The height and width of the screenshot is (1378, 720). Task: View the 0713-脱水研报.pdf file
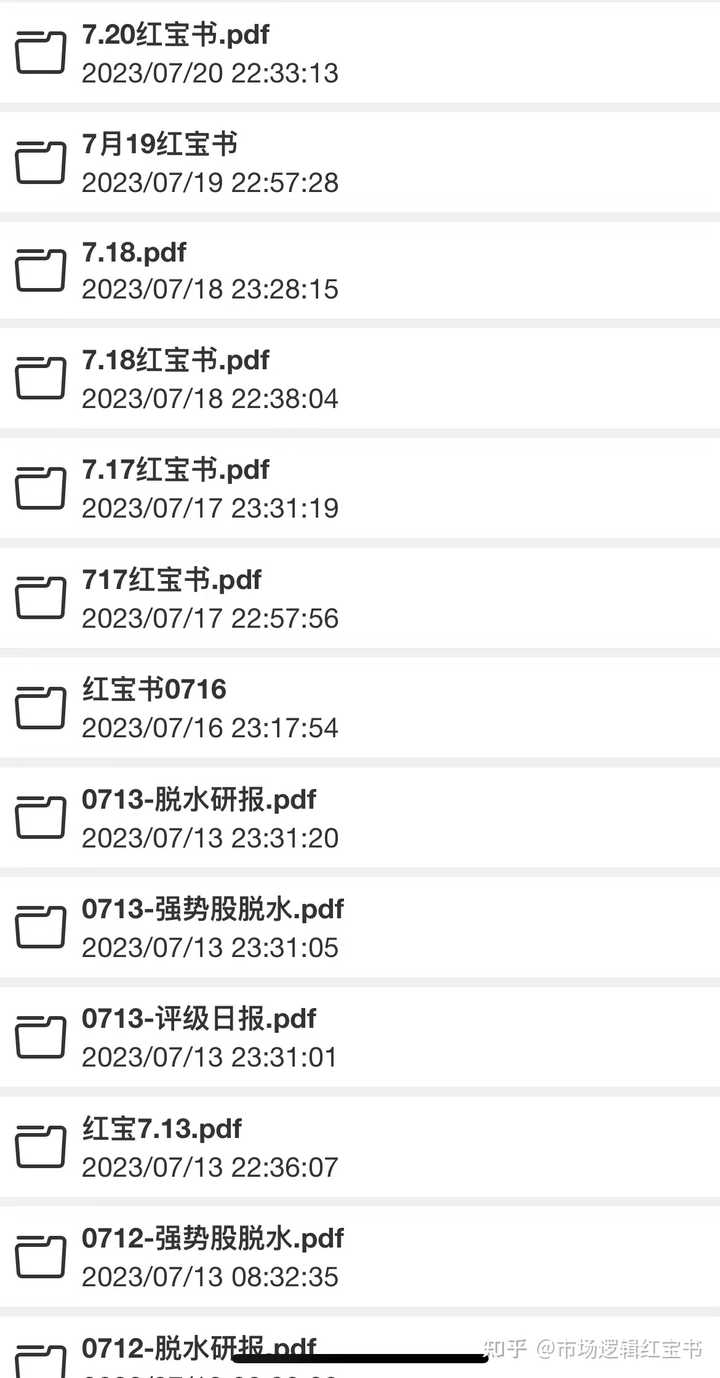[360, 818]
